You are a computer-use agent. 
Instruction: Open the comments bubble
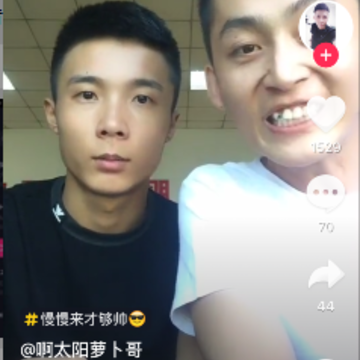pos(326,193)
